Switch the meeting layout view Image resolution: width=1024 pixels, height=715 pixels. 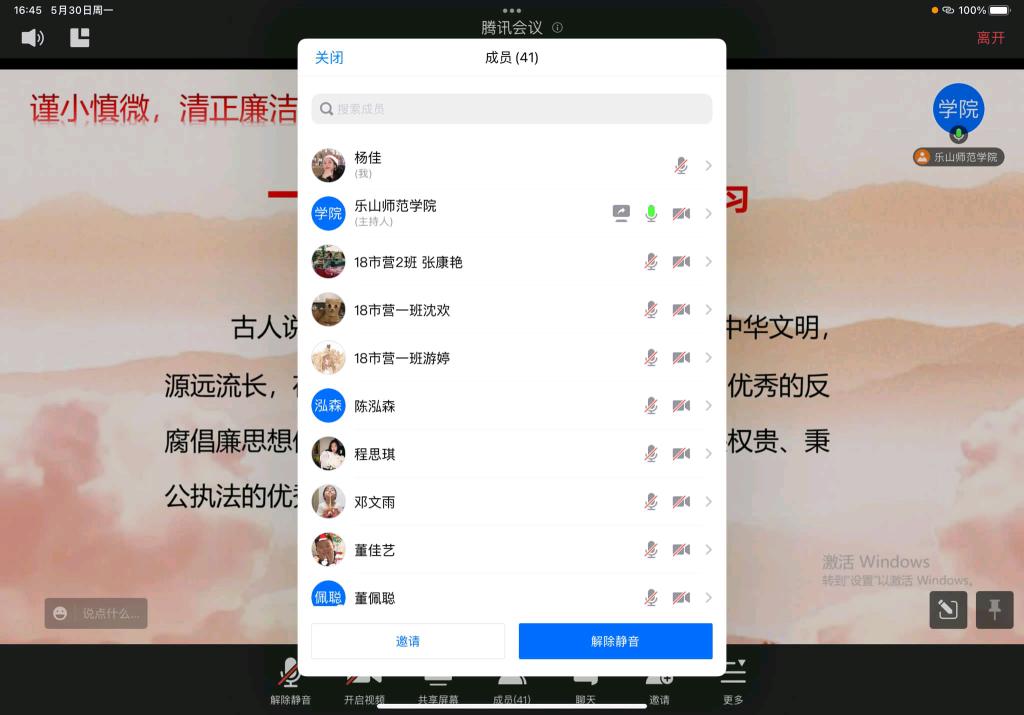[80, 38]
